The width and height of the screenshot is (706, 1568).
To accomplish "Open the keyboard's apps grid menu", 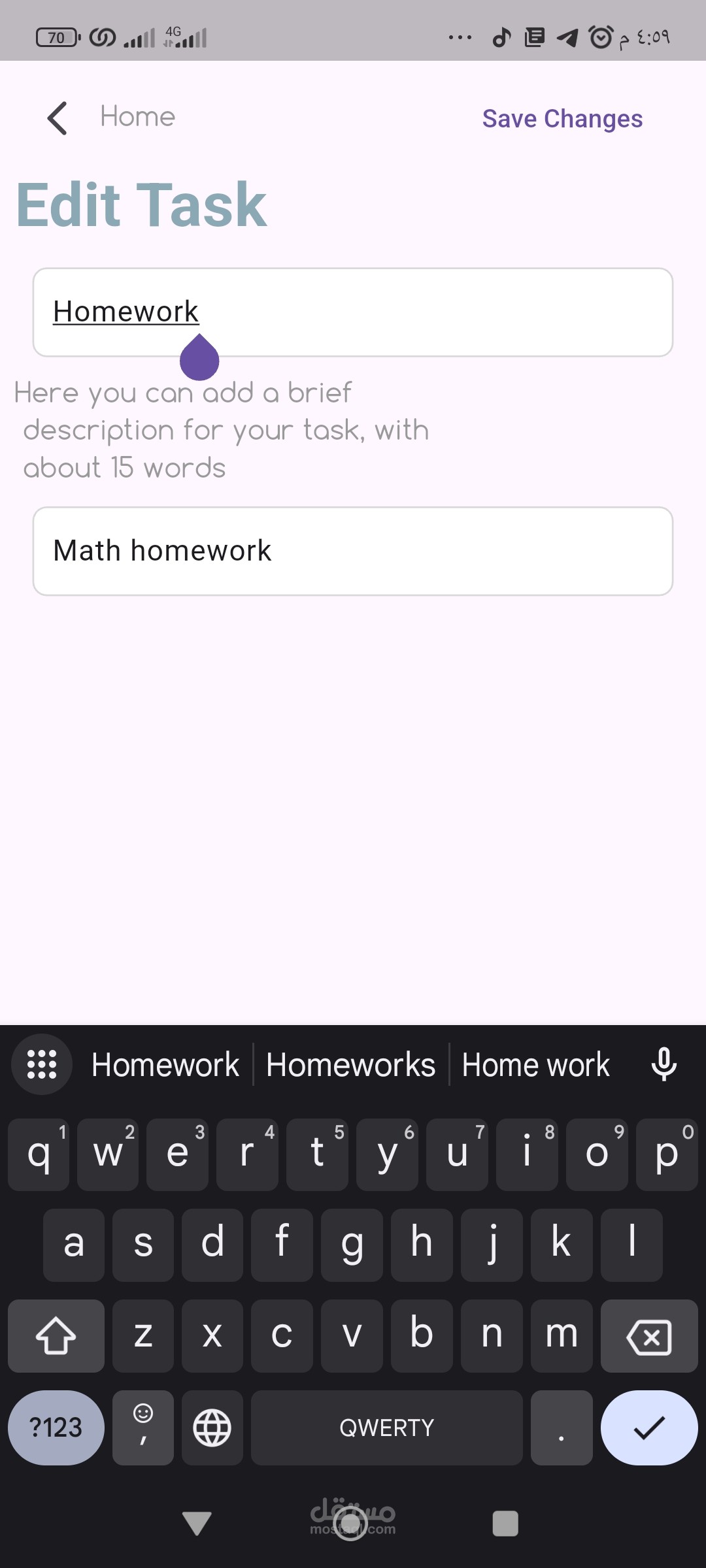I will pos(42,1064).
